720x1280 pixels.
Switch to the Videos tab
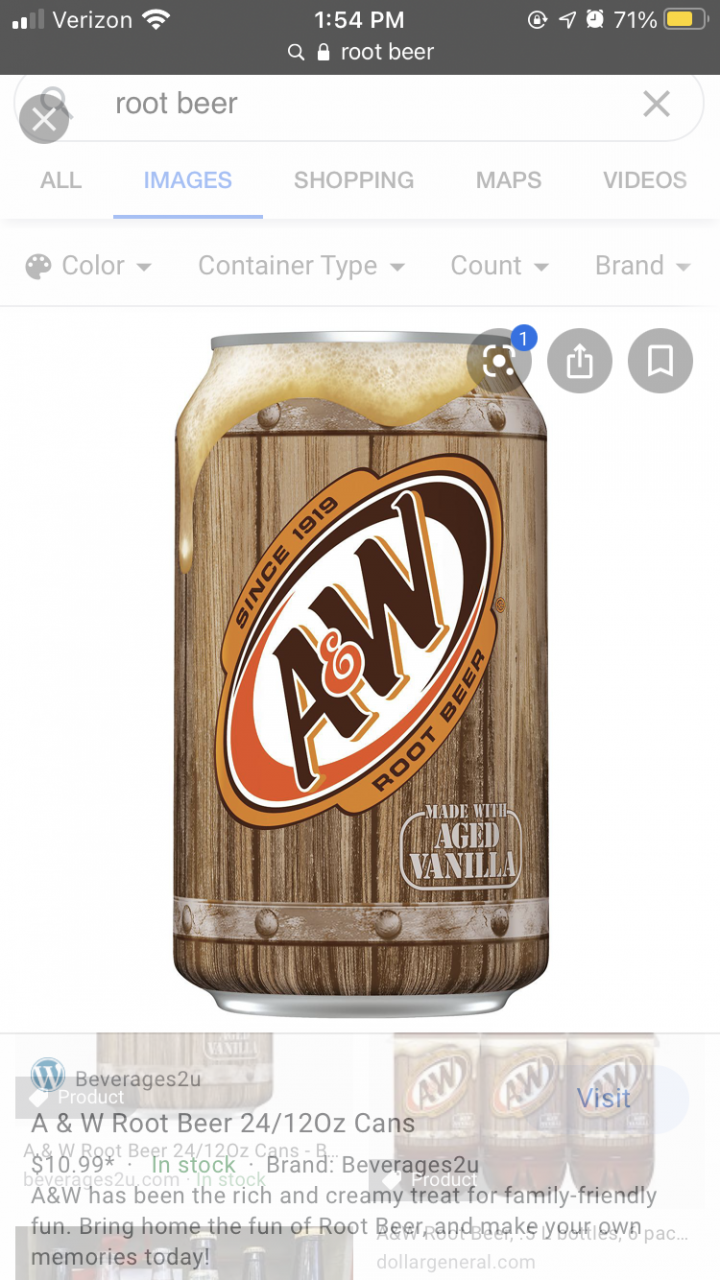coord(644,180)
